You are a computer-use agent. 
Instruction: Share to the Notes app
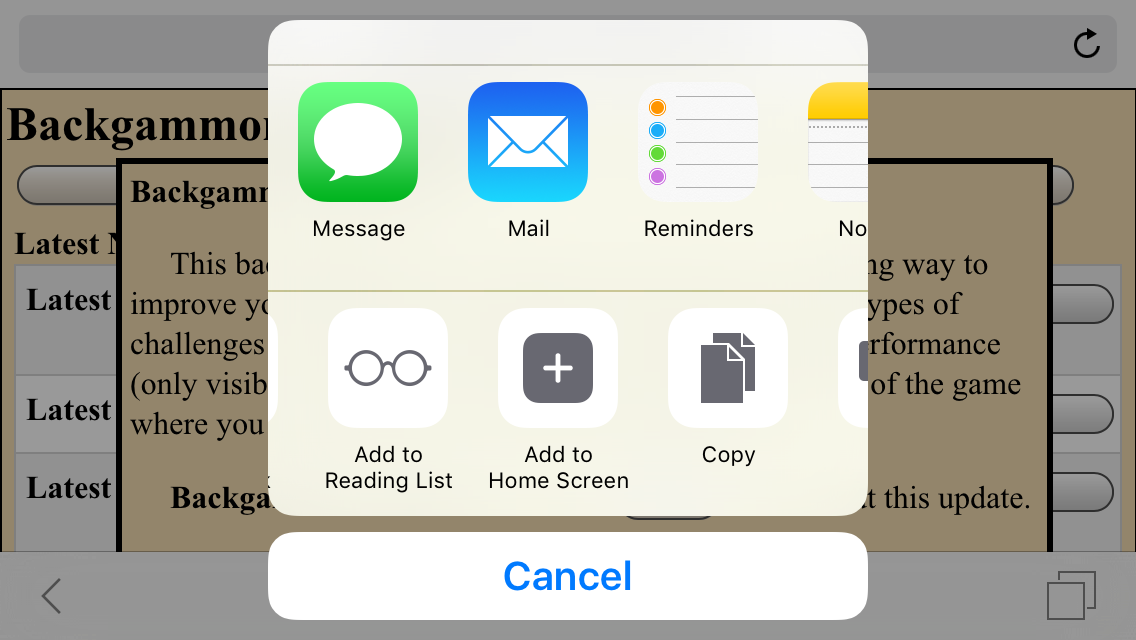pyautogui.click(x=840, y=142)
